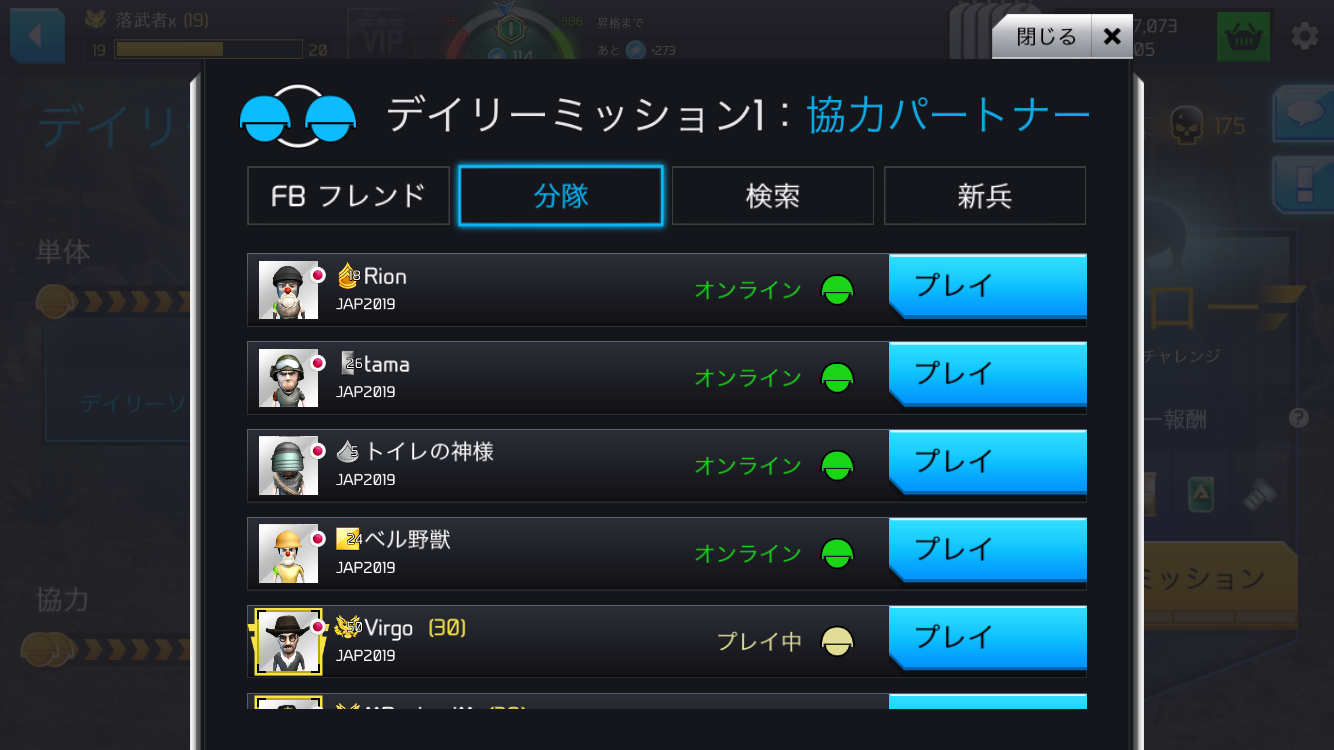Switch to the 新兵 tab

pos(985,196)
